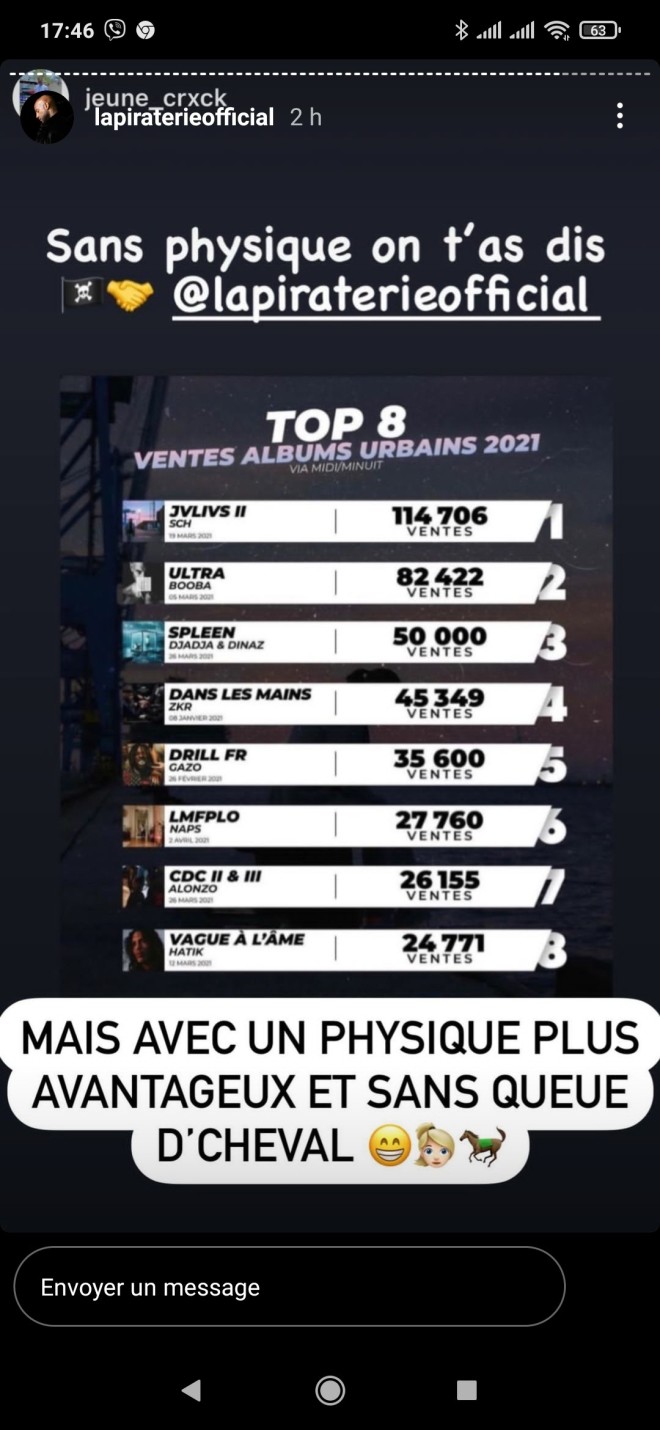
Task: Open the lapiraterieofficial username link
Action: 183,118
